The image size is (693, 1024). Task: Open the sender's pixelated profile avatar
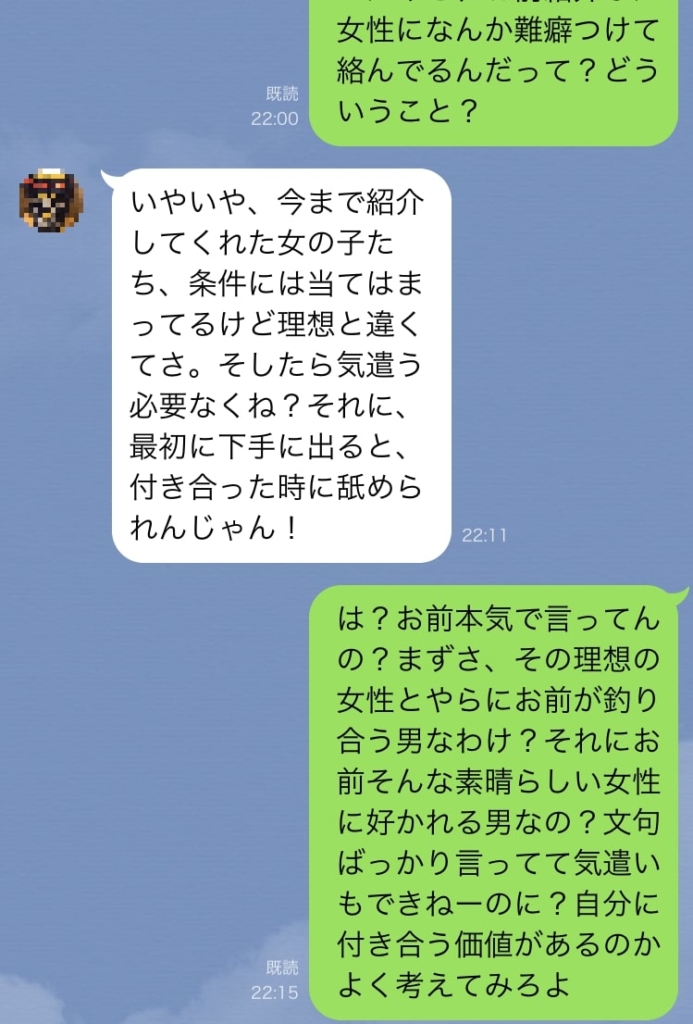click(51, 202)
